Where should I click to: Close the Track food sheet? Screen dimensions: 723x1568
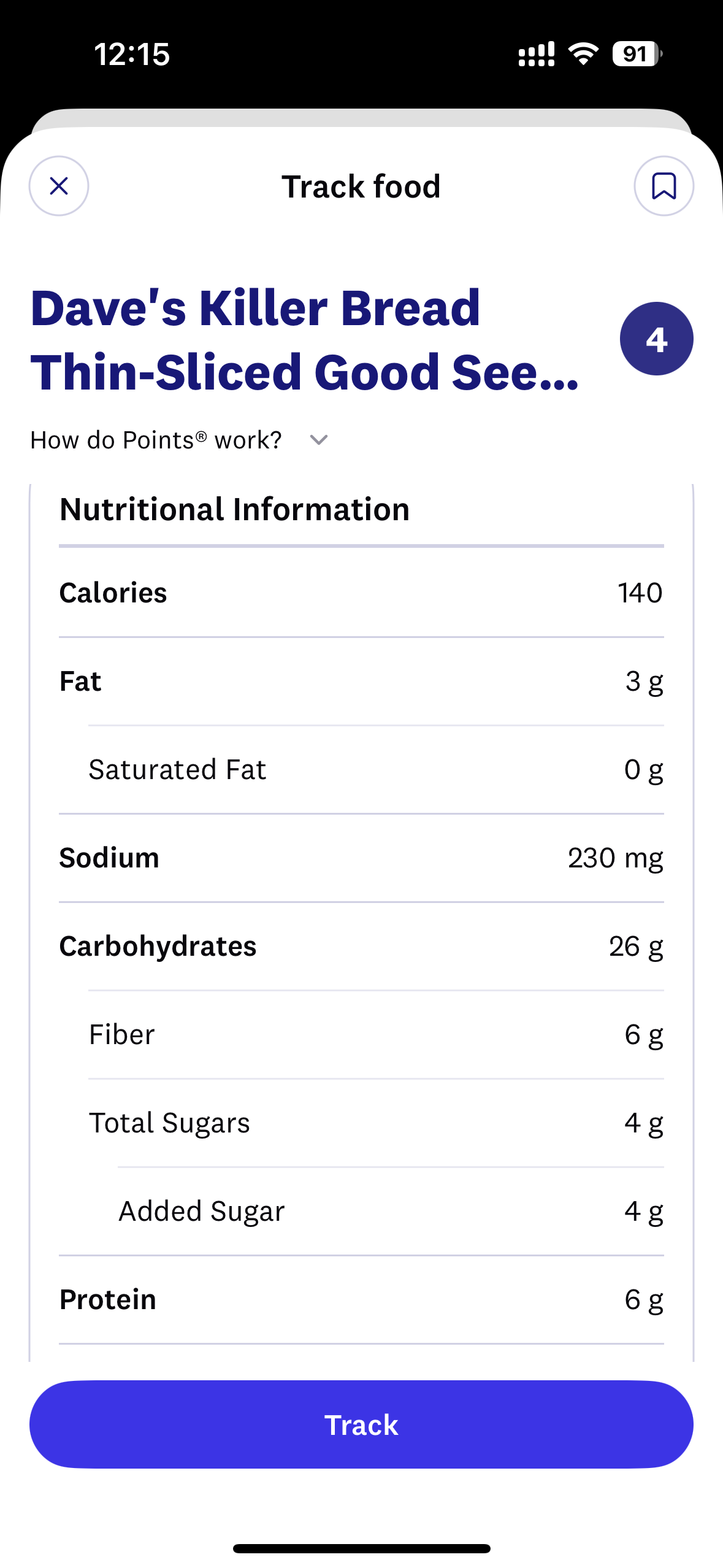59,186
